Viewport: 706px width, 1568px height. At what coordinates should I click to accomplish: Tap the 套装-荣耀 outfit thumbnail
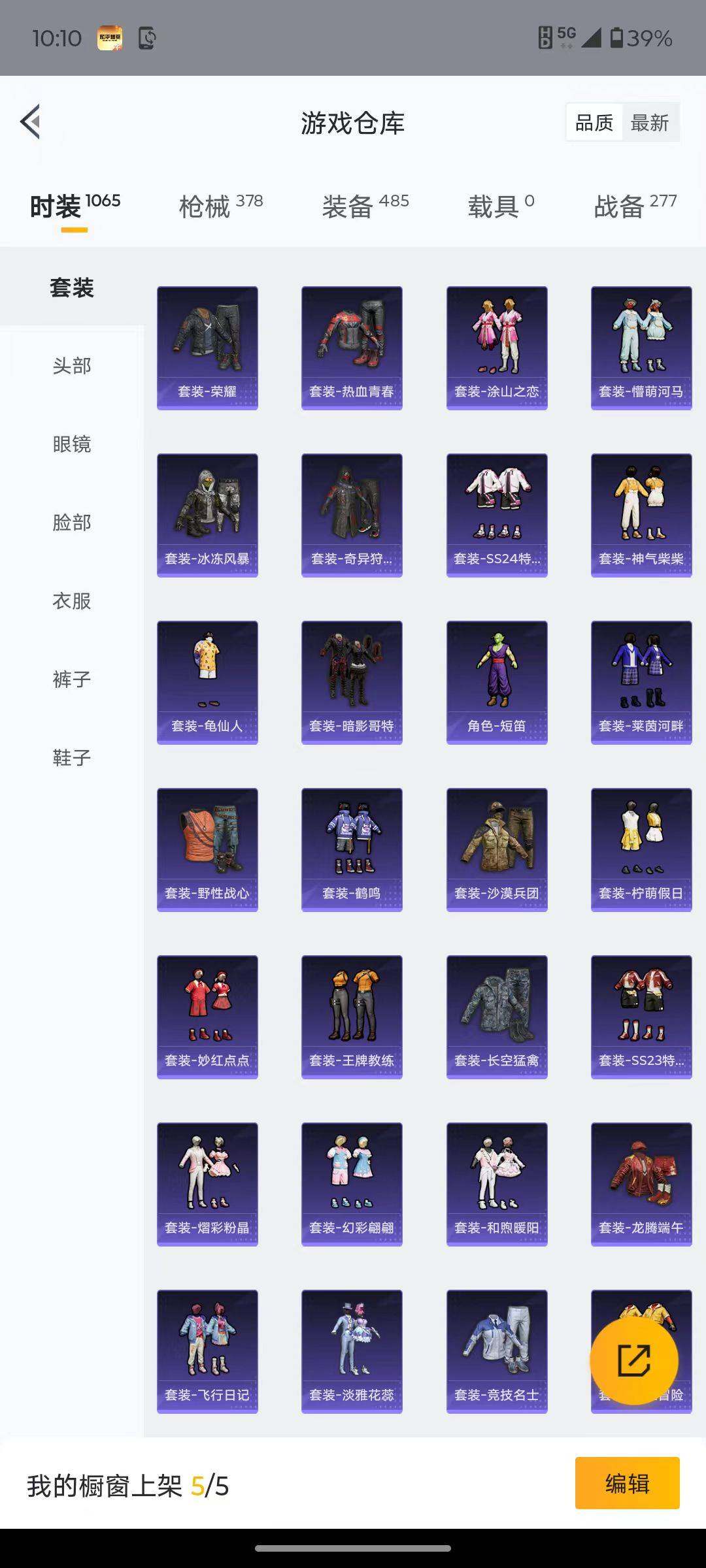(207, 346)
